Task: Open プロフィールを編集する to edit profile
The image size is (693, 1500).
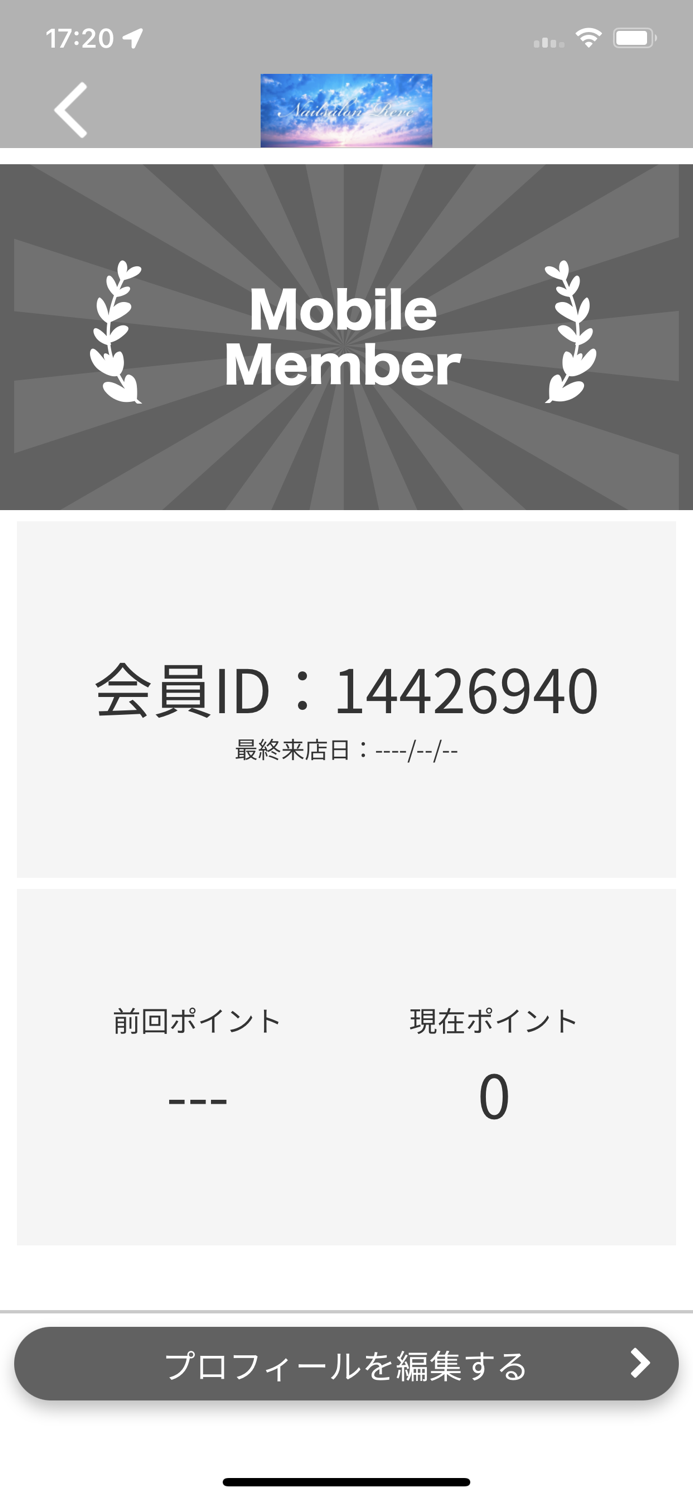Action: (x=346, y=1364)
